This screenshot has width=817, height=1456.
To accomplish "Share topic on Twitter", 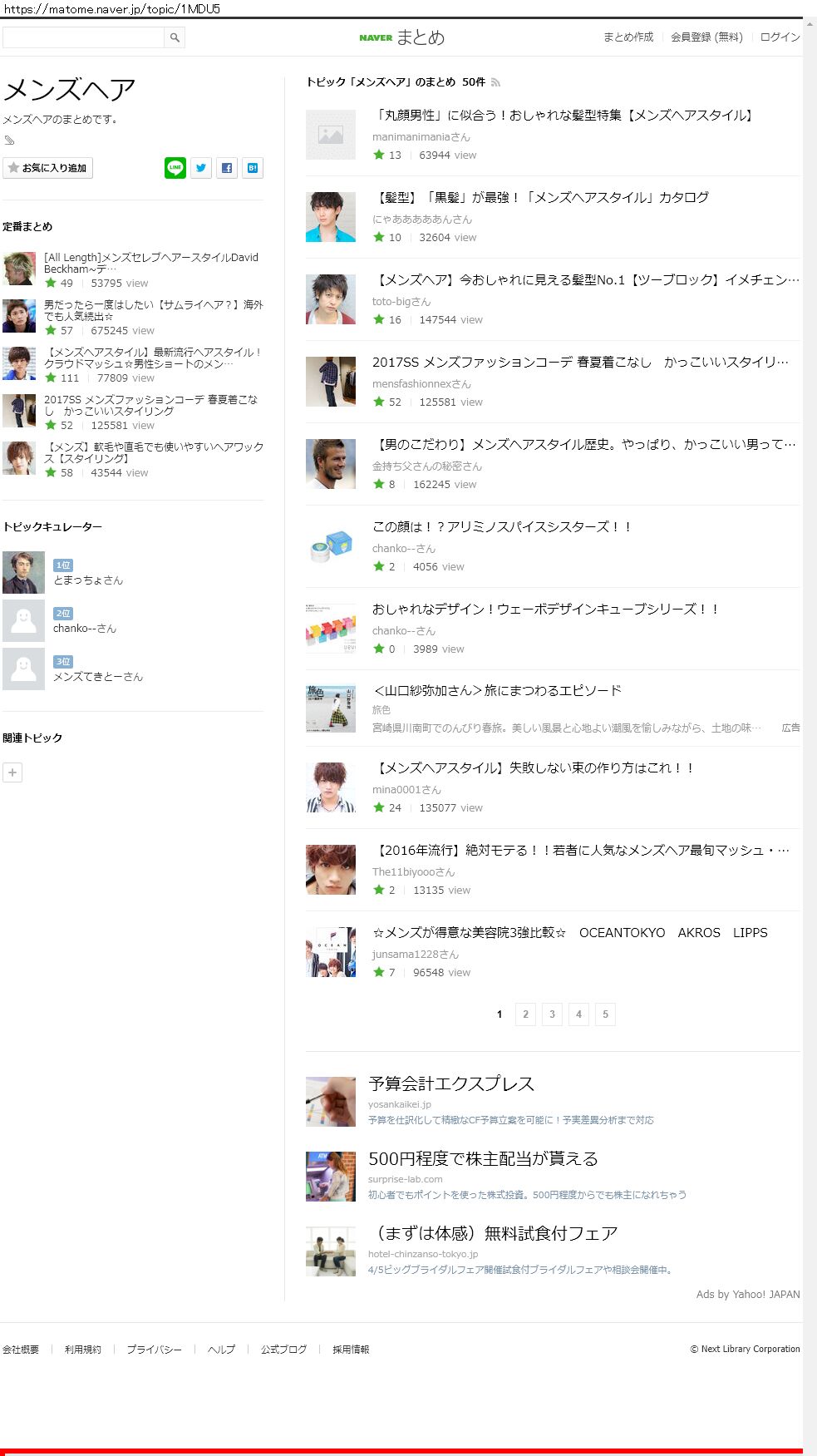I will tap(201, 168).
